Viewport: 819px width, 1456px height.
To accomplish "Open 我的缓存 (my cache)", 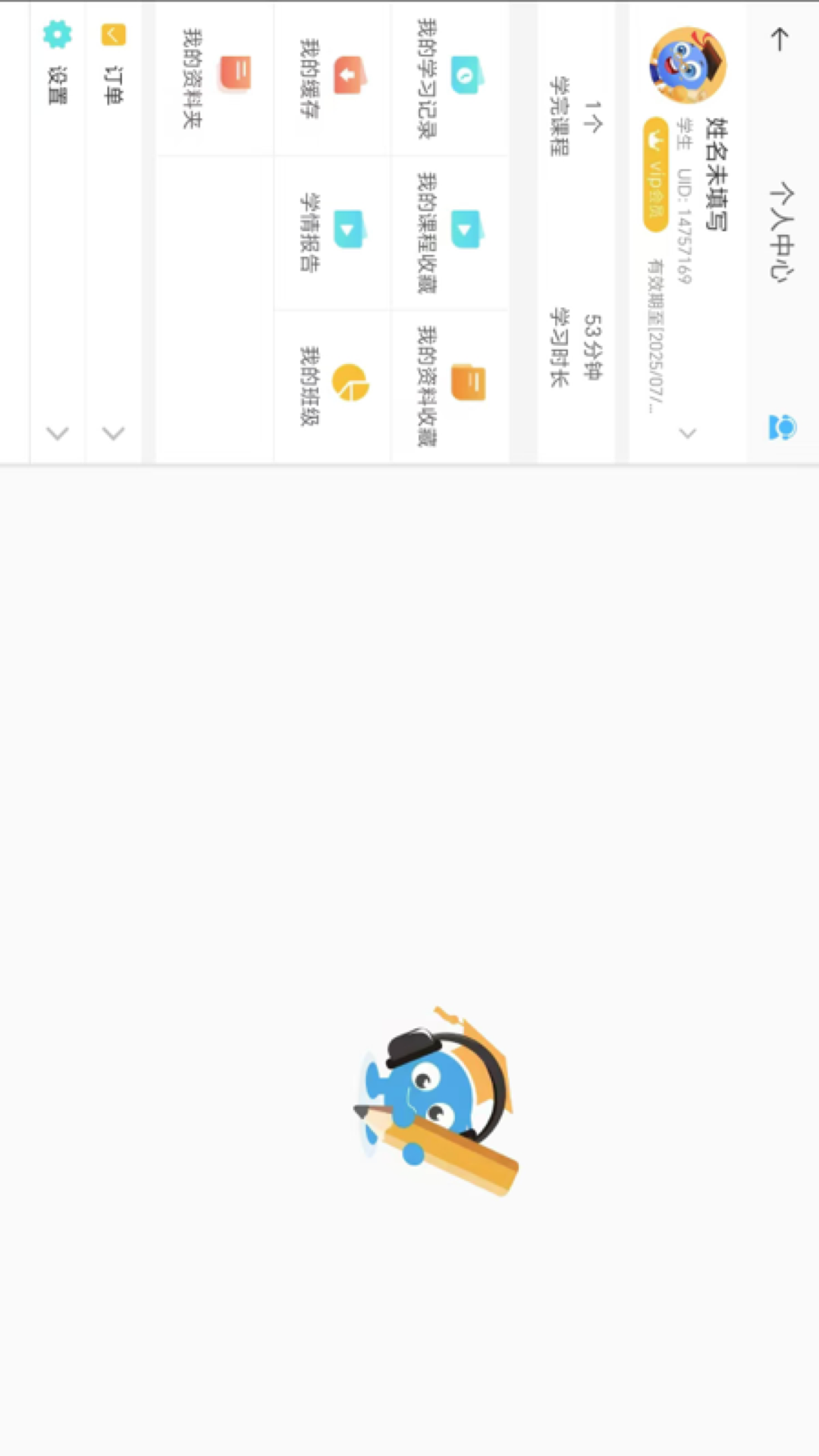I will coord(331,76).
